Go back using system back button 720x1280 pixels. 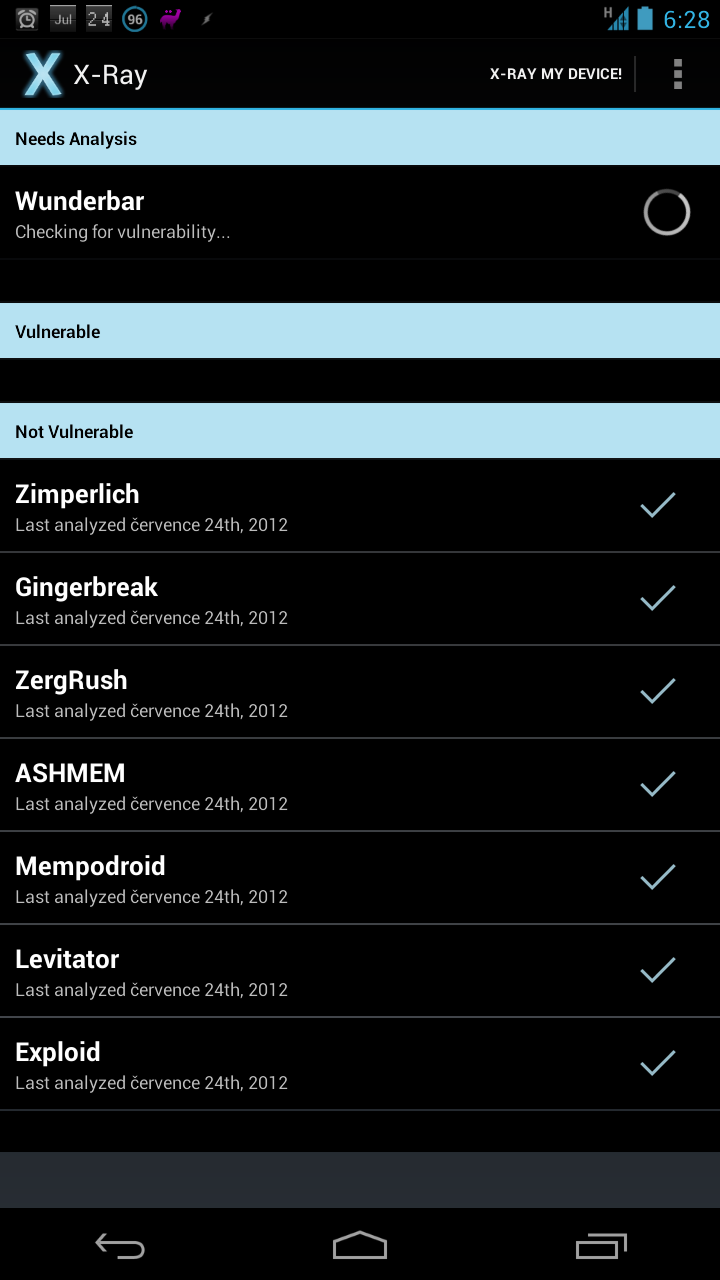point(120,1245)
